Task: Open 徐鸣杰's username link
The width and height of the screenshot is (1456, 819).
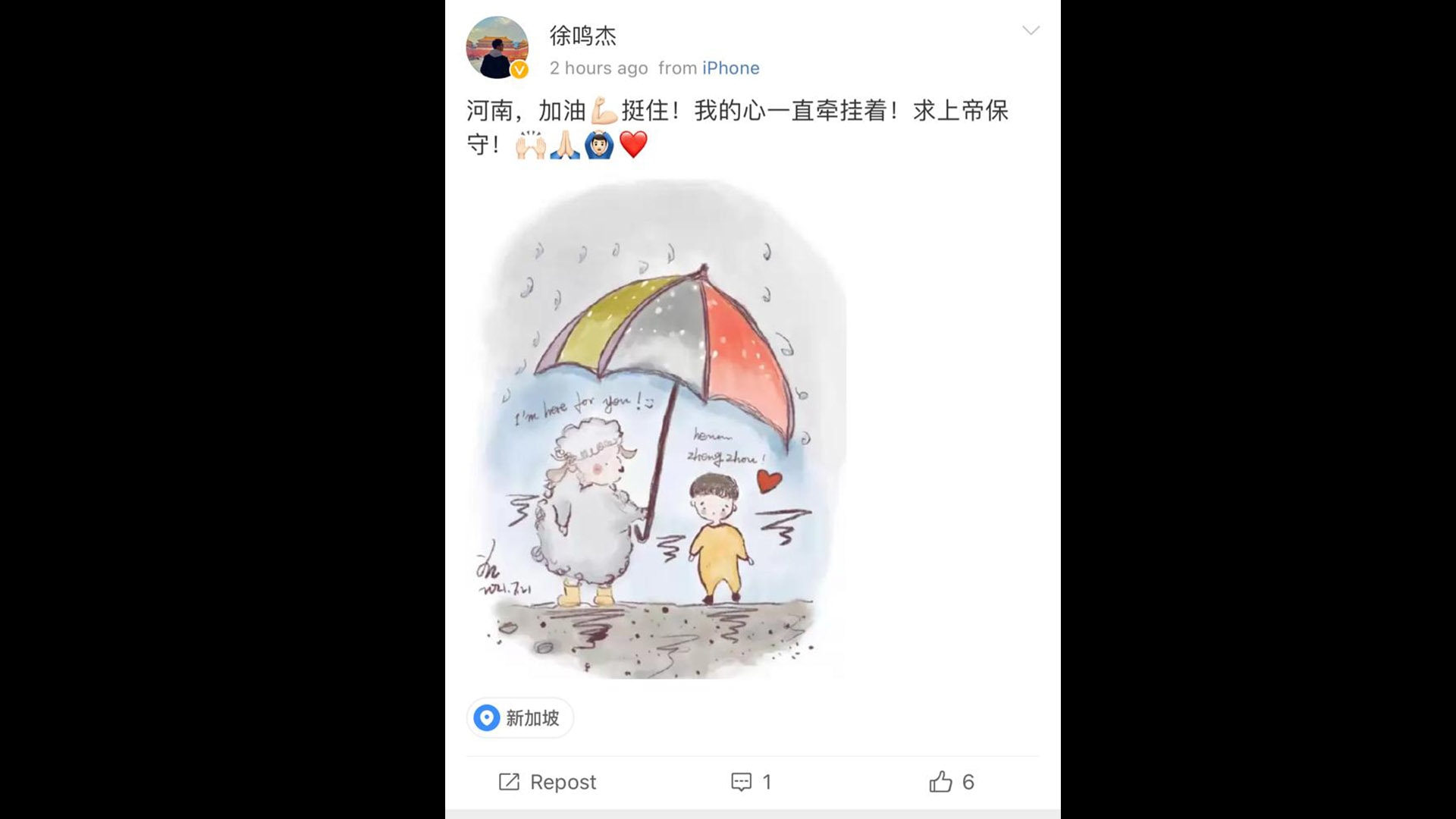Action: pyautogui.click(x=582, y=36)
